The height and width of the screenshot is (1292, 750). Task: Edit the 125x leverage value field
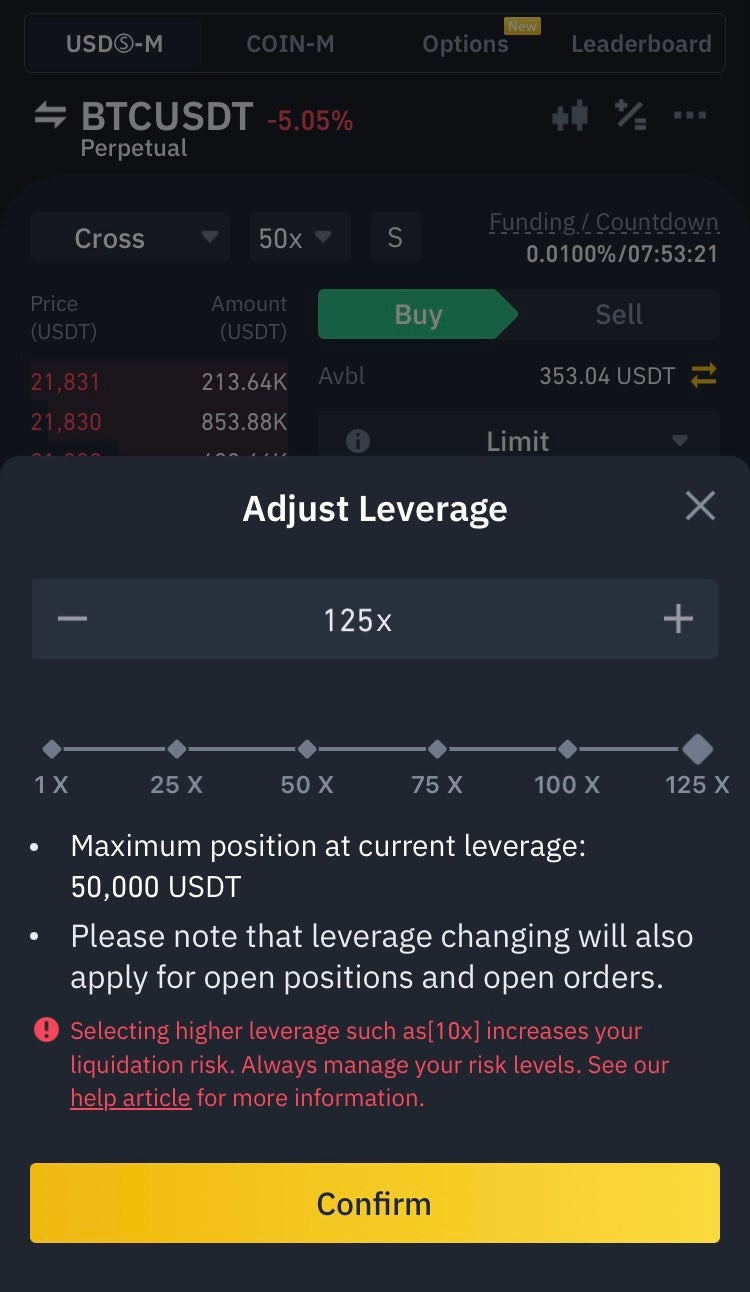point(358,620)
